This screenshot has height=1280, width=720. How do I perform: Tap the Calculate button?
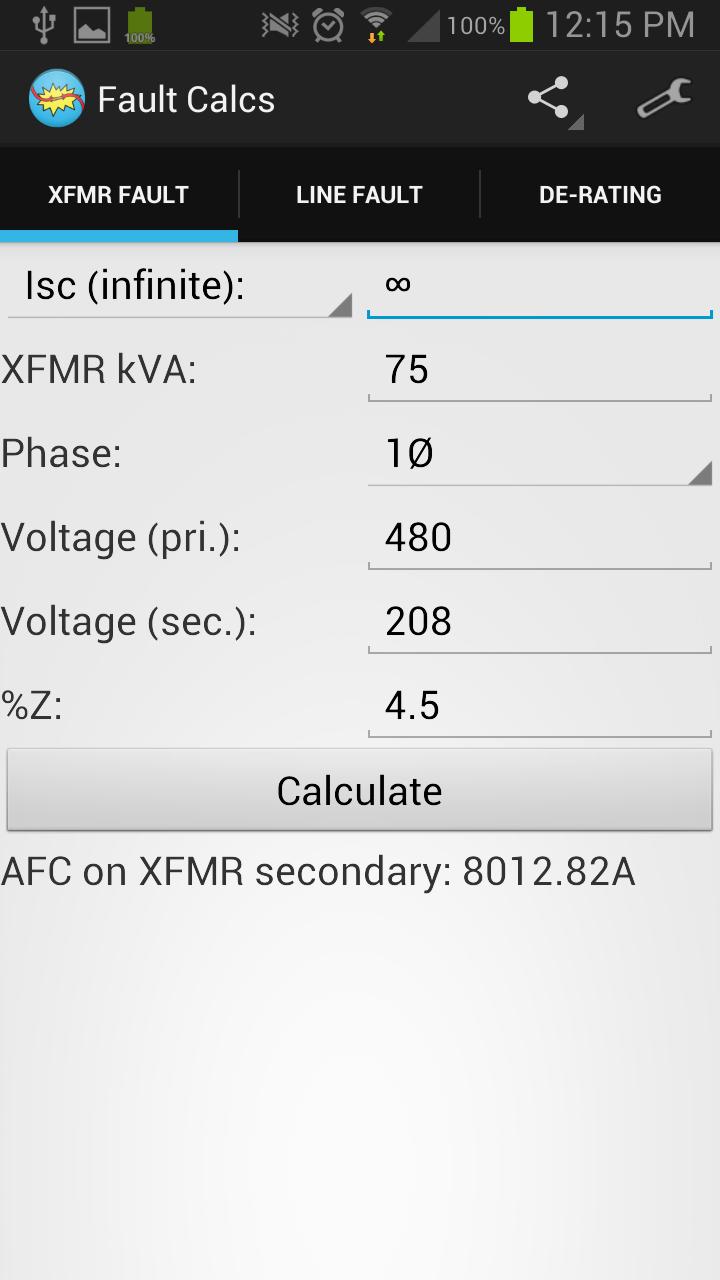tap(360, 790)
